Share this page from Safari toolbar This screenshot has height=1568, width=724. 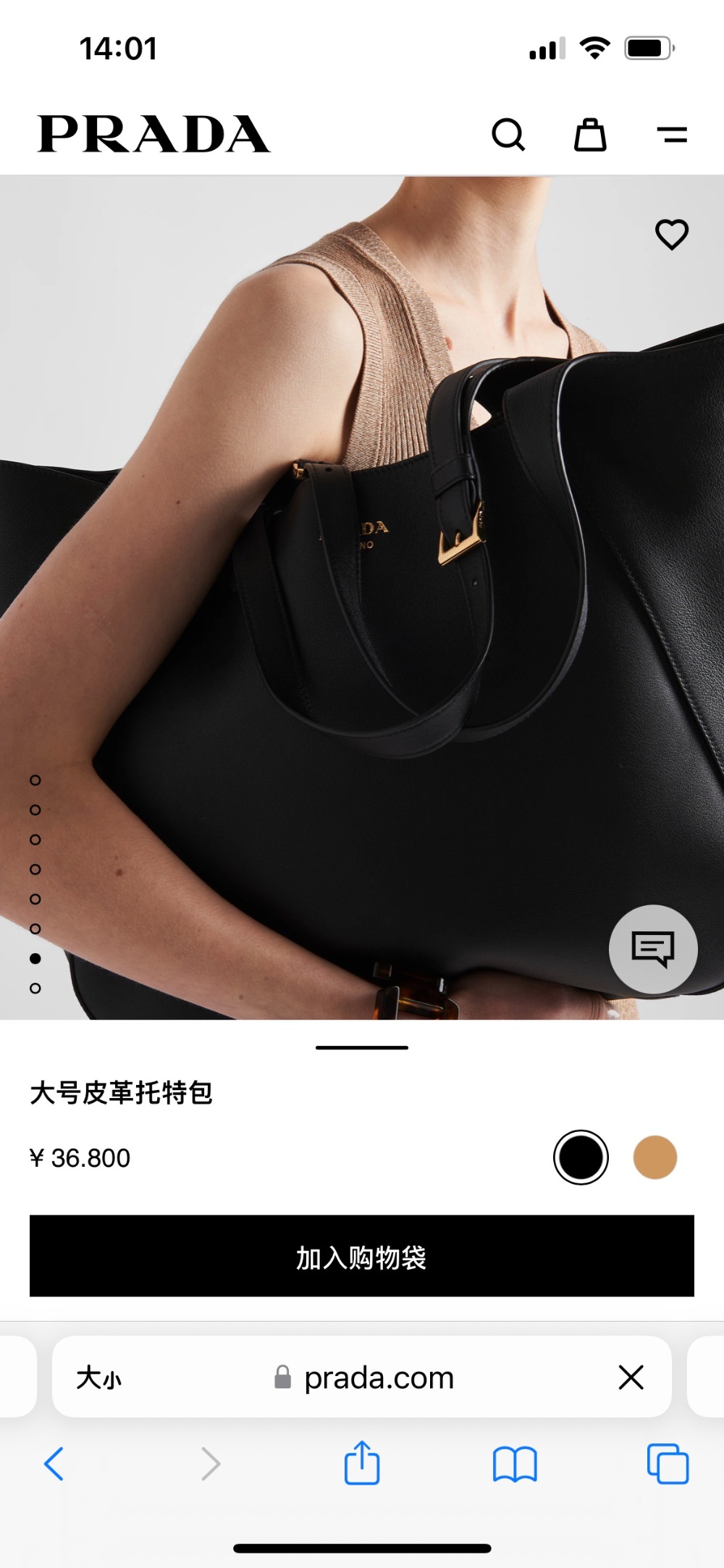click(x=361, y=1464)
